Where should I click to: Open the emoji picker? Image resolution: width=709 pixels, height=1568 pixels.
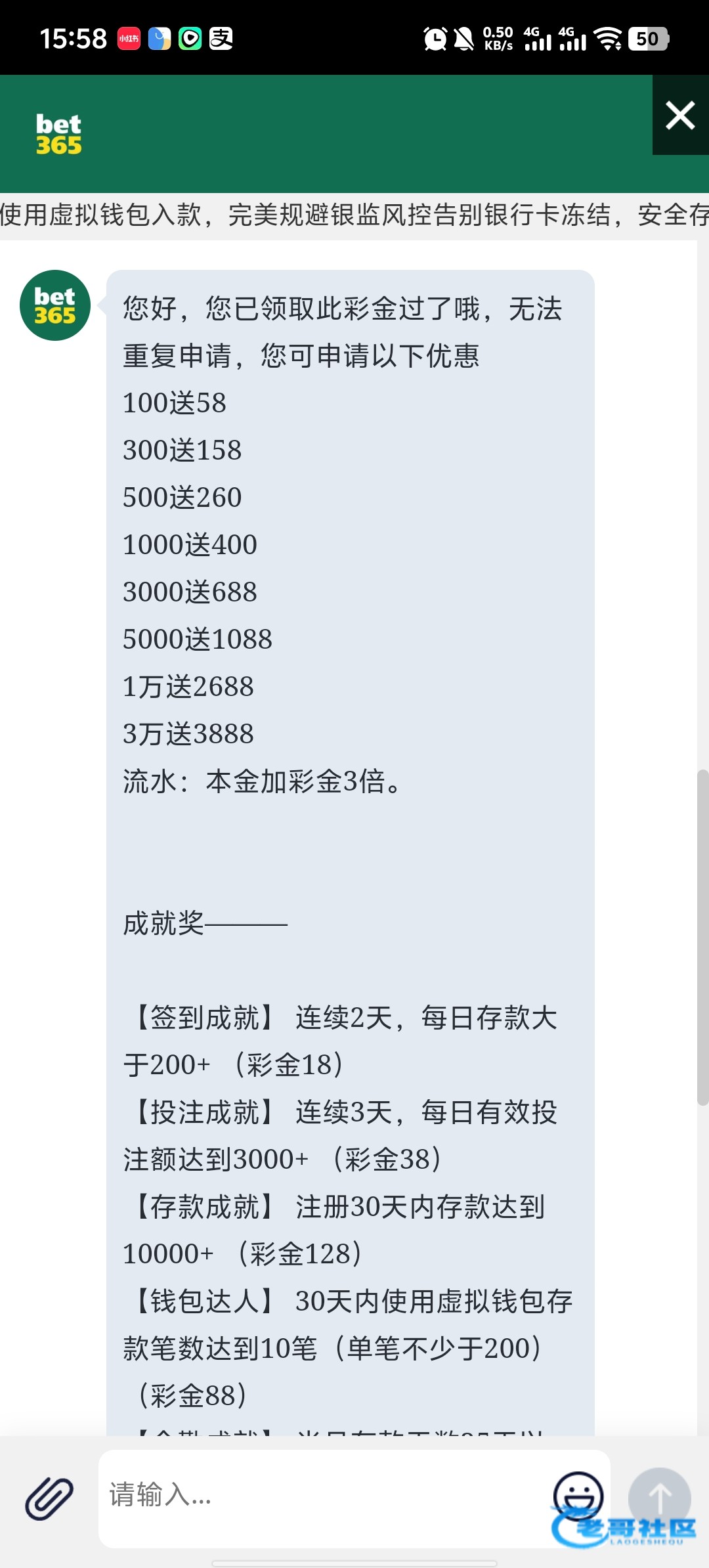click(x=578, y=1496)
